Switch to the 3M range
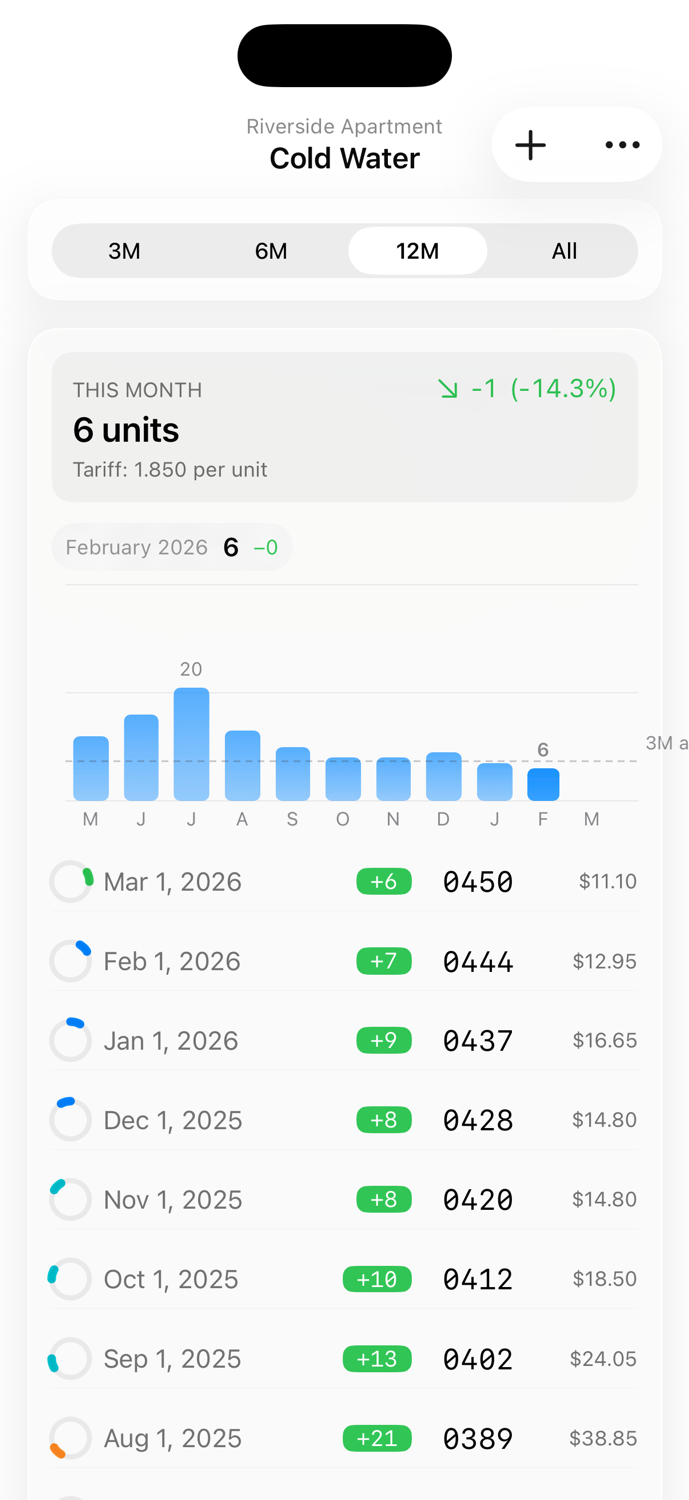 point(124,251)
